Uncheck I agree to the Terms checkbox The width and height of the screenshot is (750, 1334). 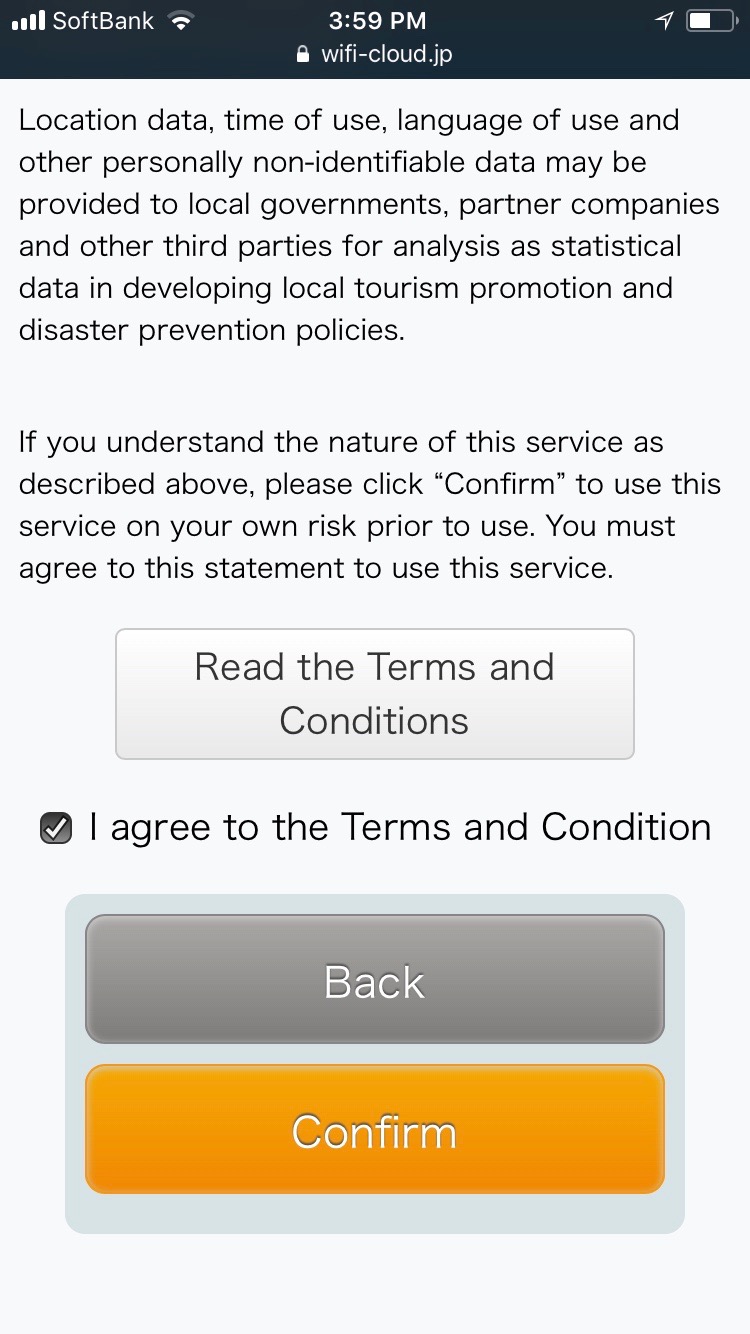(x=56, y=829)
